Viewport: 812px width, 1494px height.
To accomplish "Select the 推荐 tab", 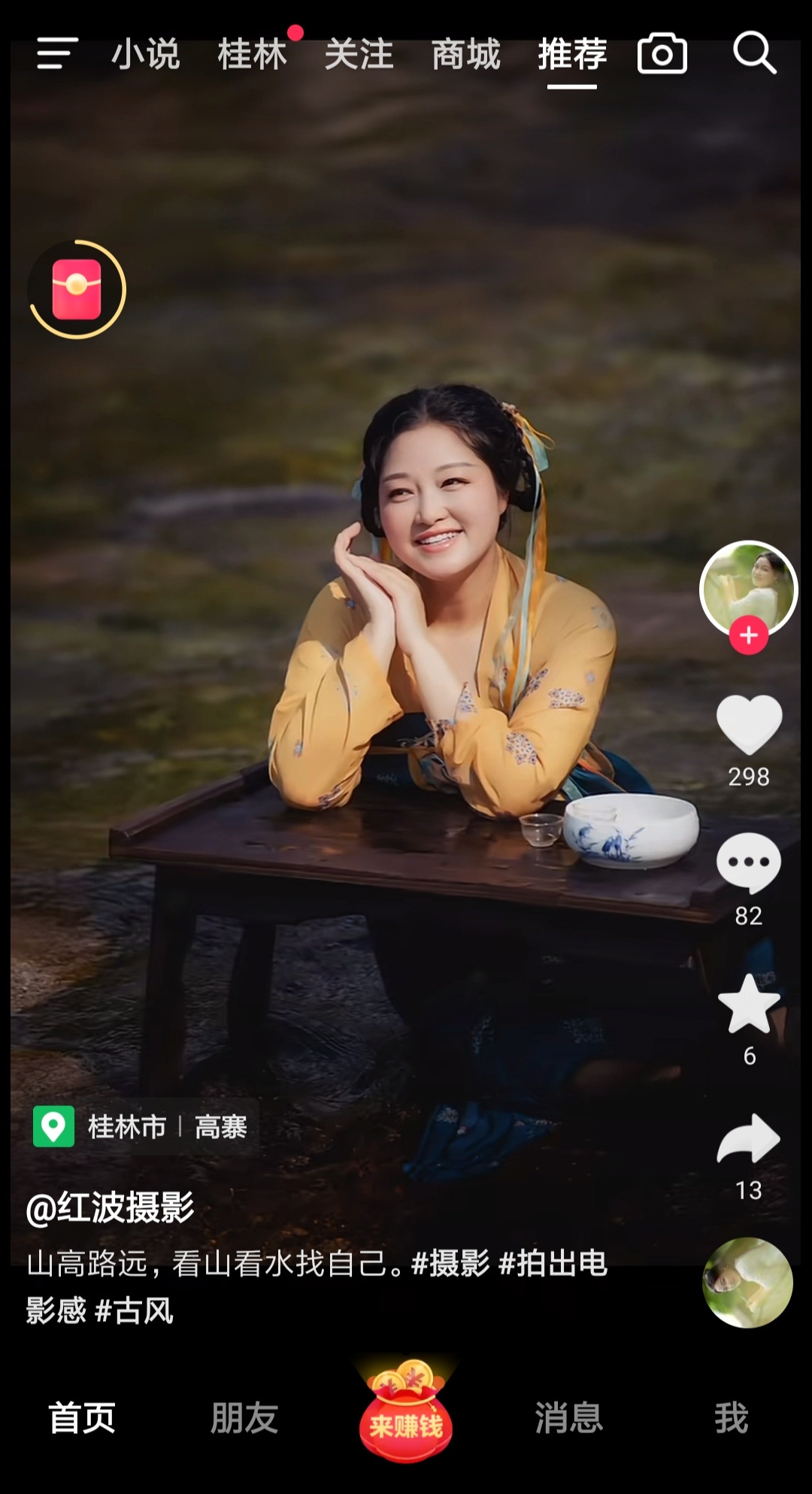I will click(572, 55).
